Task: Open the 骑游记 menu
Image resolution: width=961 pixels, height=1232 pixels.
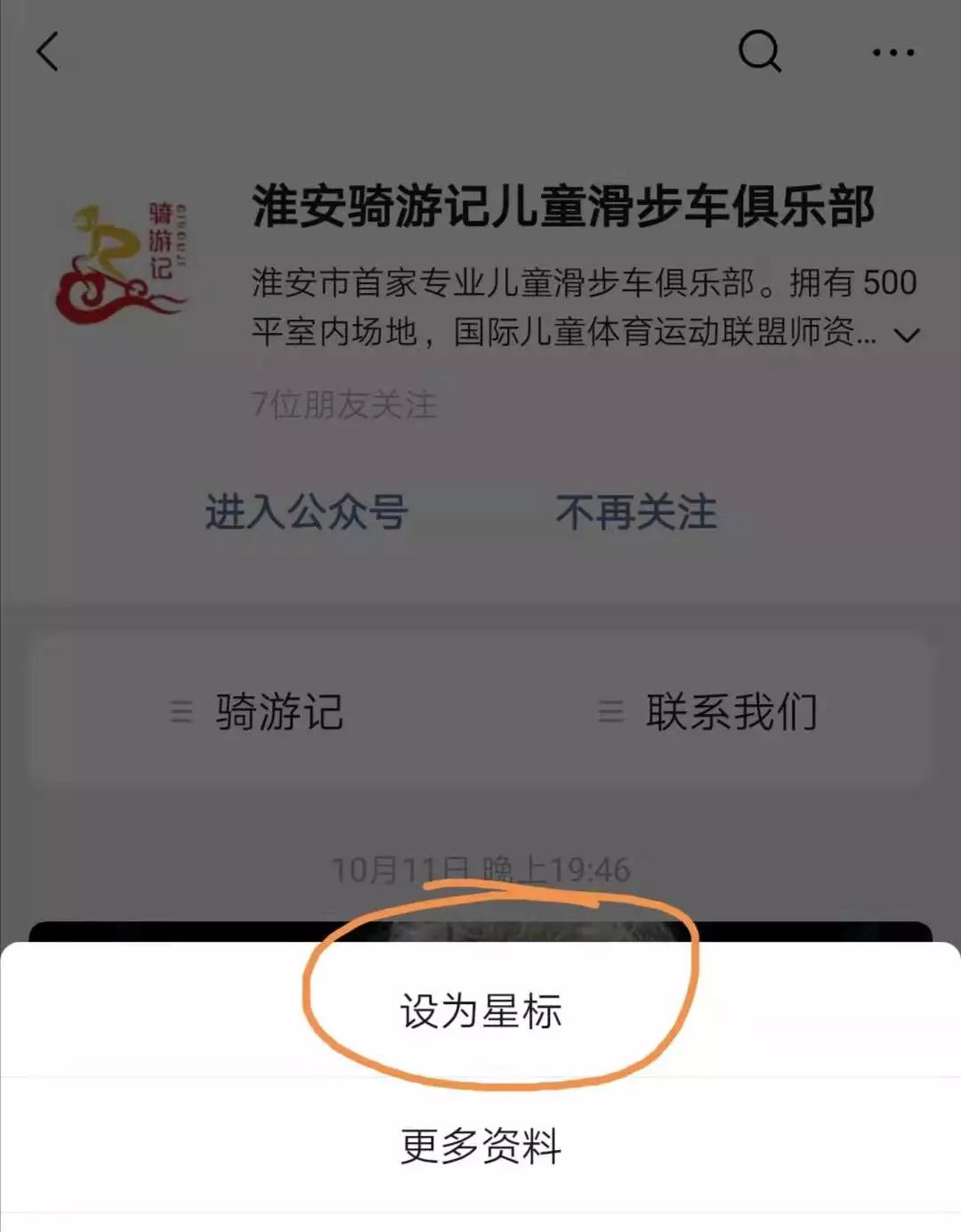Action: pos(258,712)
